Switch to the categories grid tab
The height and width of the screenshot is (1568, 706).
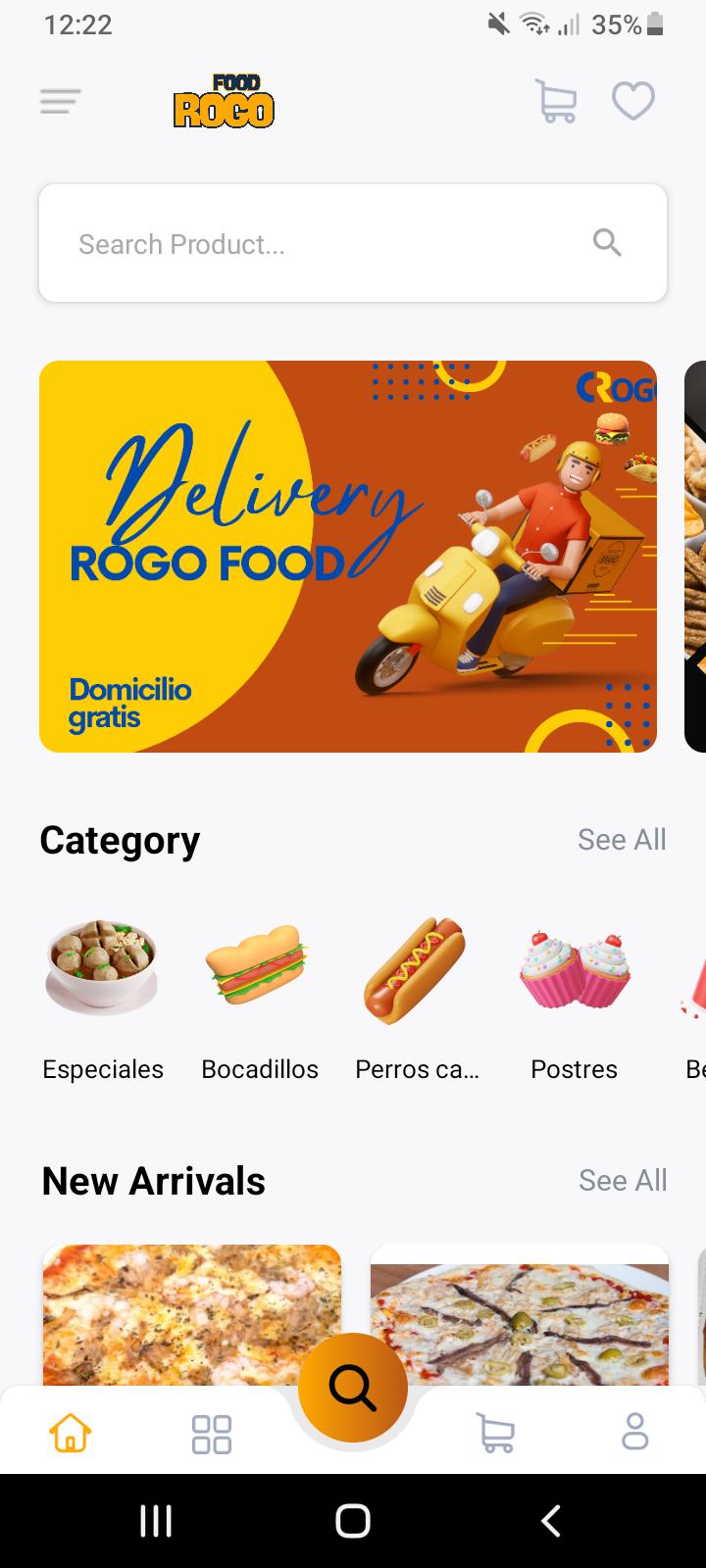(212, 1434)
